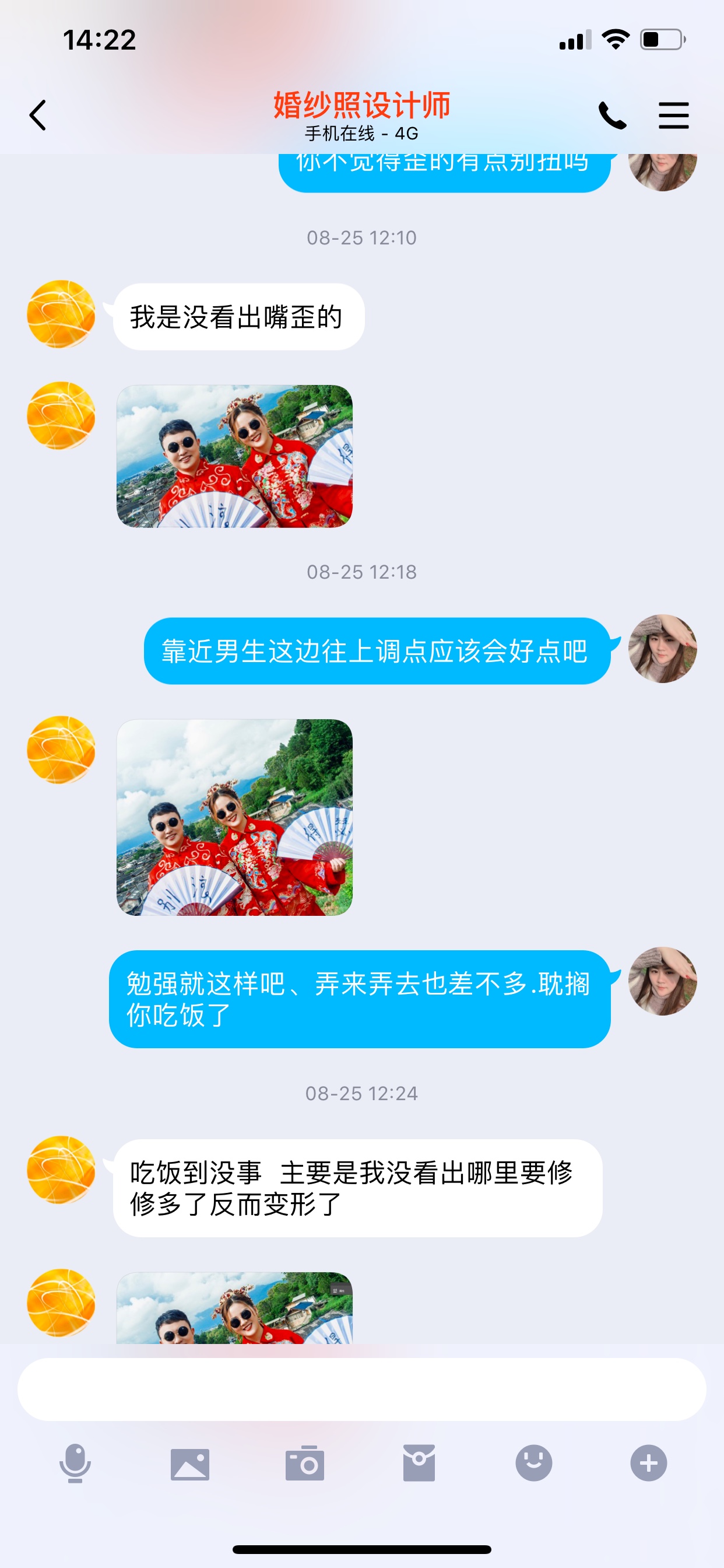The image size is (724, 1568).
Task: Open the emoji panel
Action: (533, 1462)
